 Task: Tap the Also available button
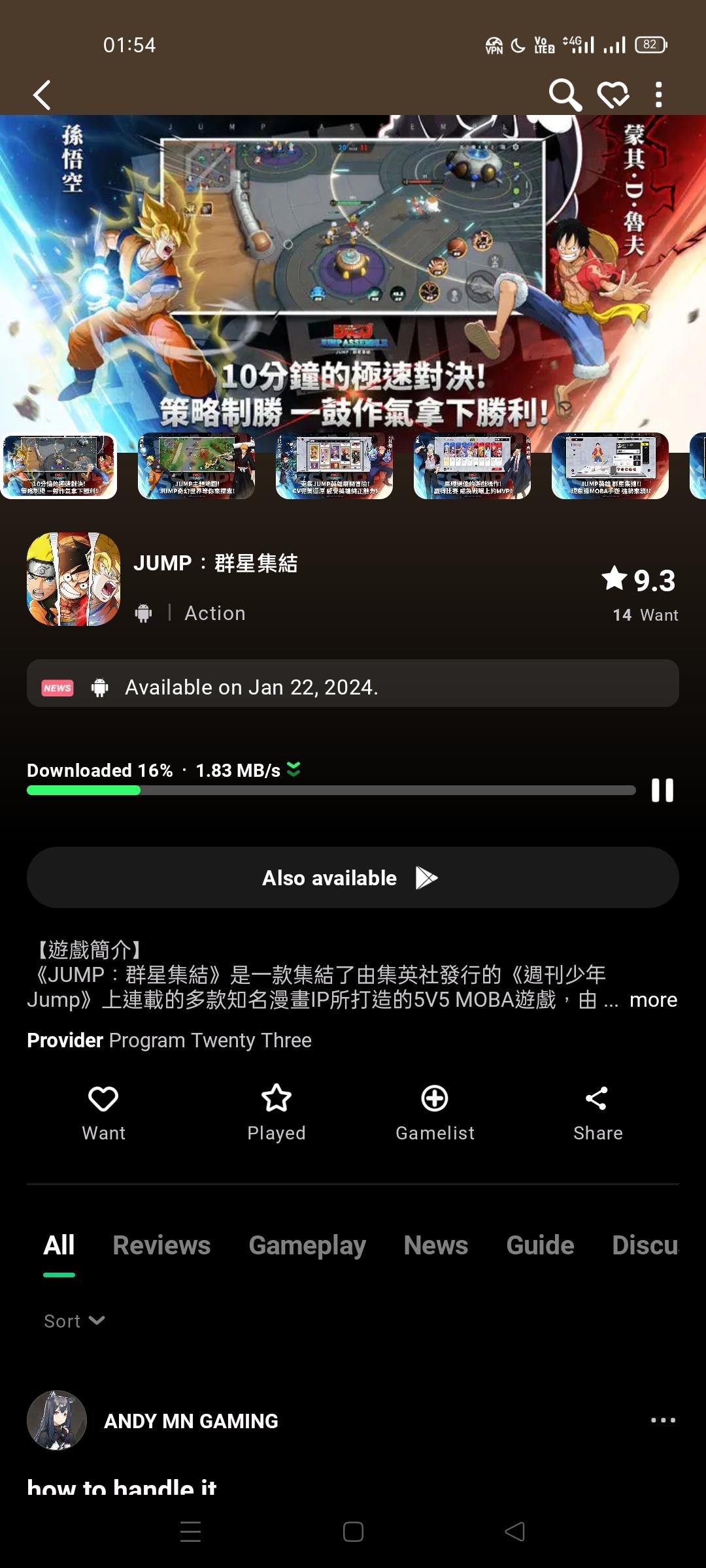click(x=353, y=877)
